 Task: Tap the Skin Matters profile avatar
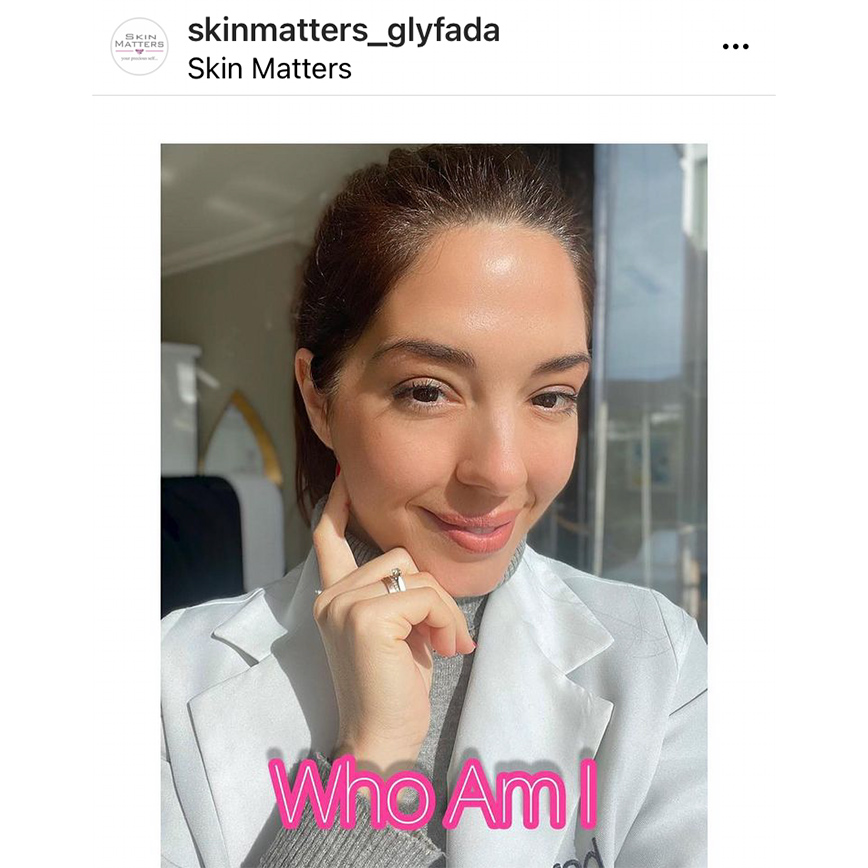(139, 47)
